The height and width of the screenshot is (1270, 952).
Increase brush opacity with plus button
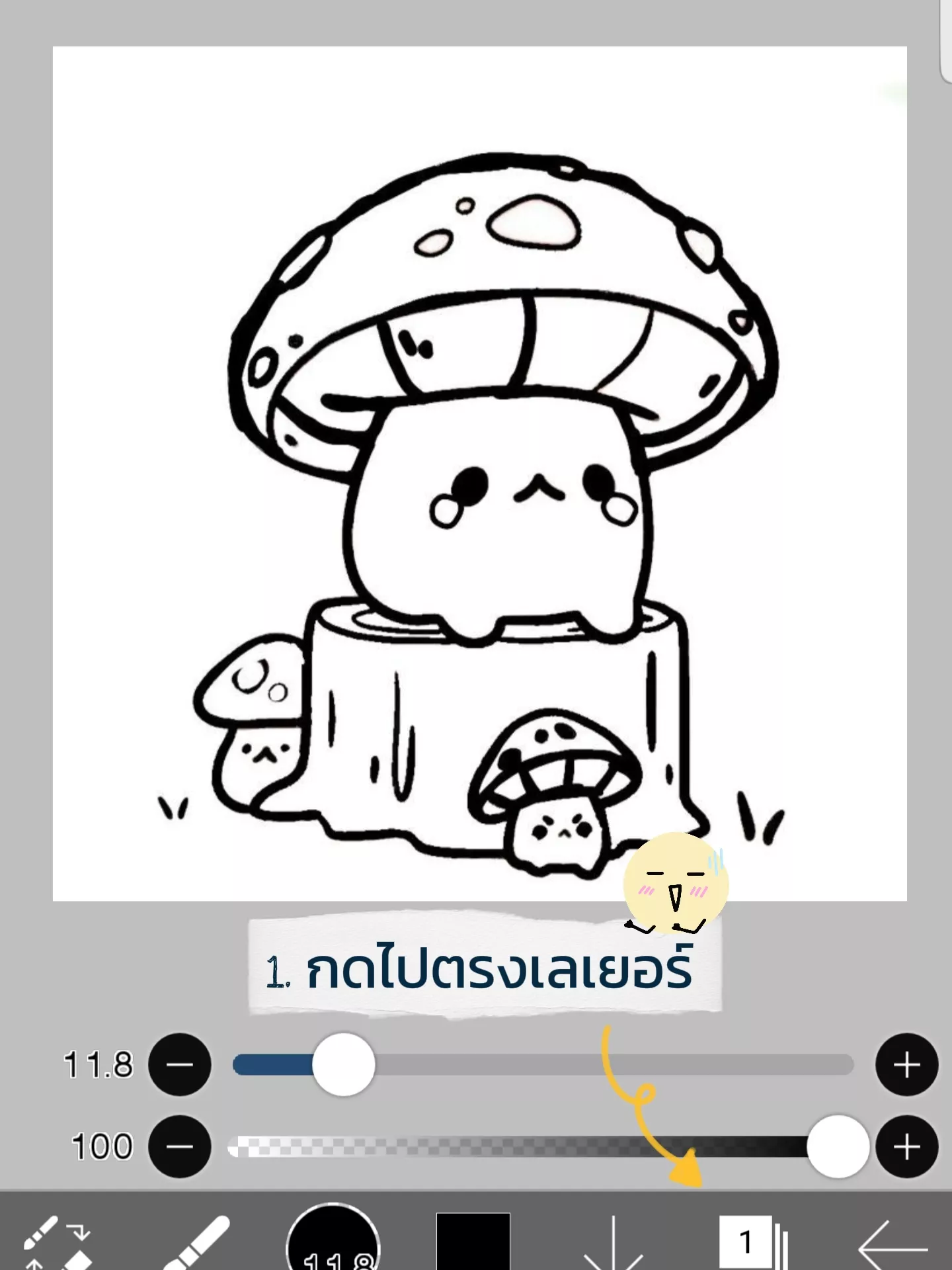coord(906,1146)
